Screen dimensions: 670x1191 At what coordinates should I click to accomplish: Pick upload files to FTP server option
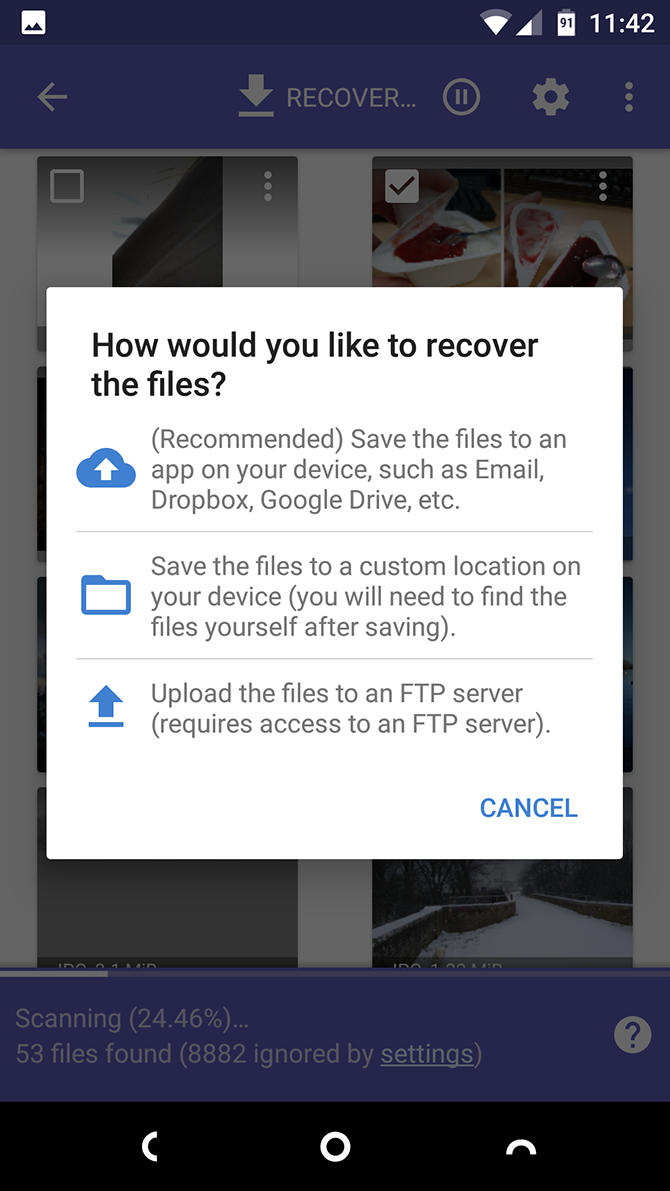(x=335, y=708)
